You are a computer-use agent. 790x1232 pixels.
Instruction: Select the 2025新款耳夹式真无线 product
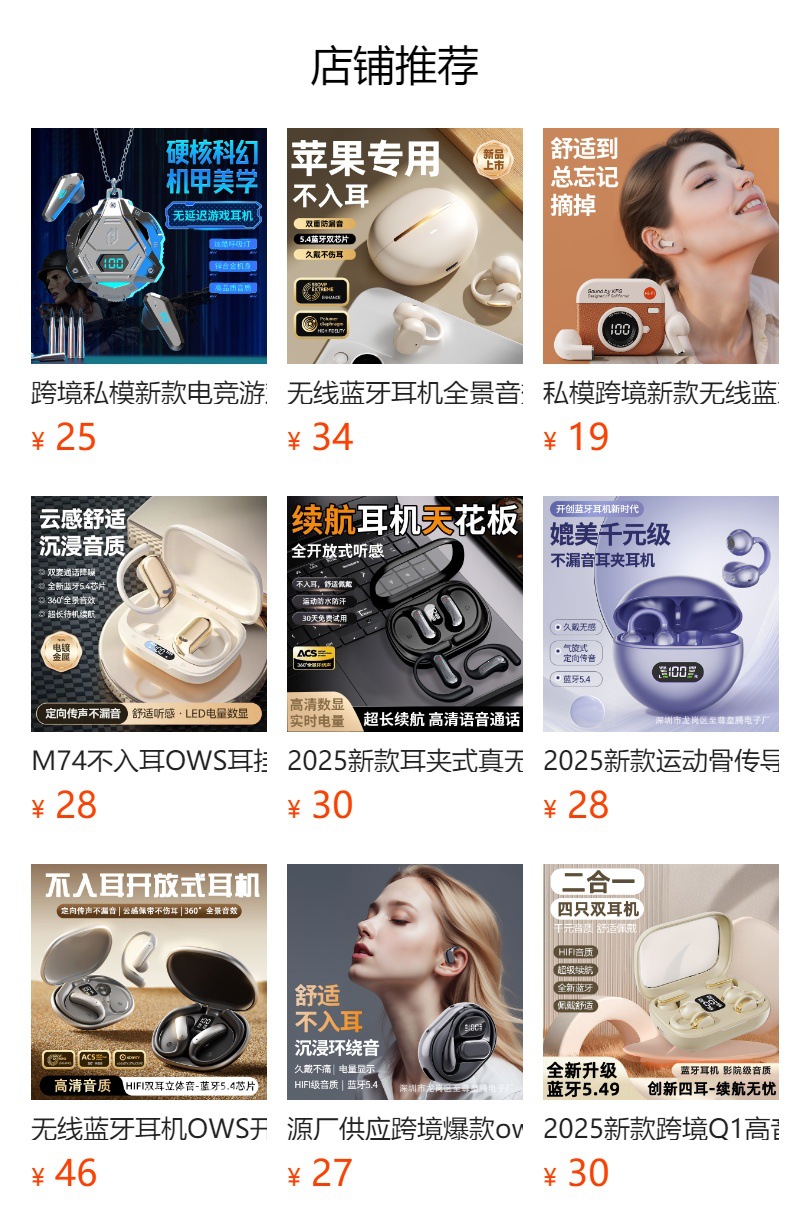[405, 614]
